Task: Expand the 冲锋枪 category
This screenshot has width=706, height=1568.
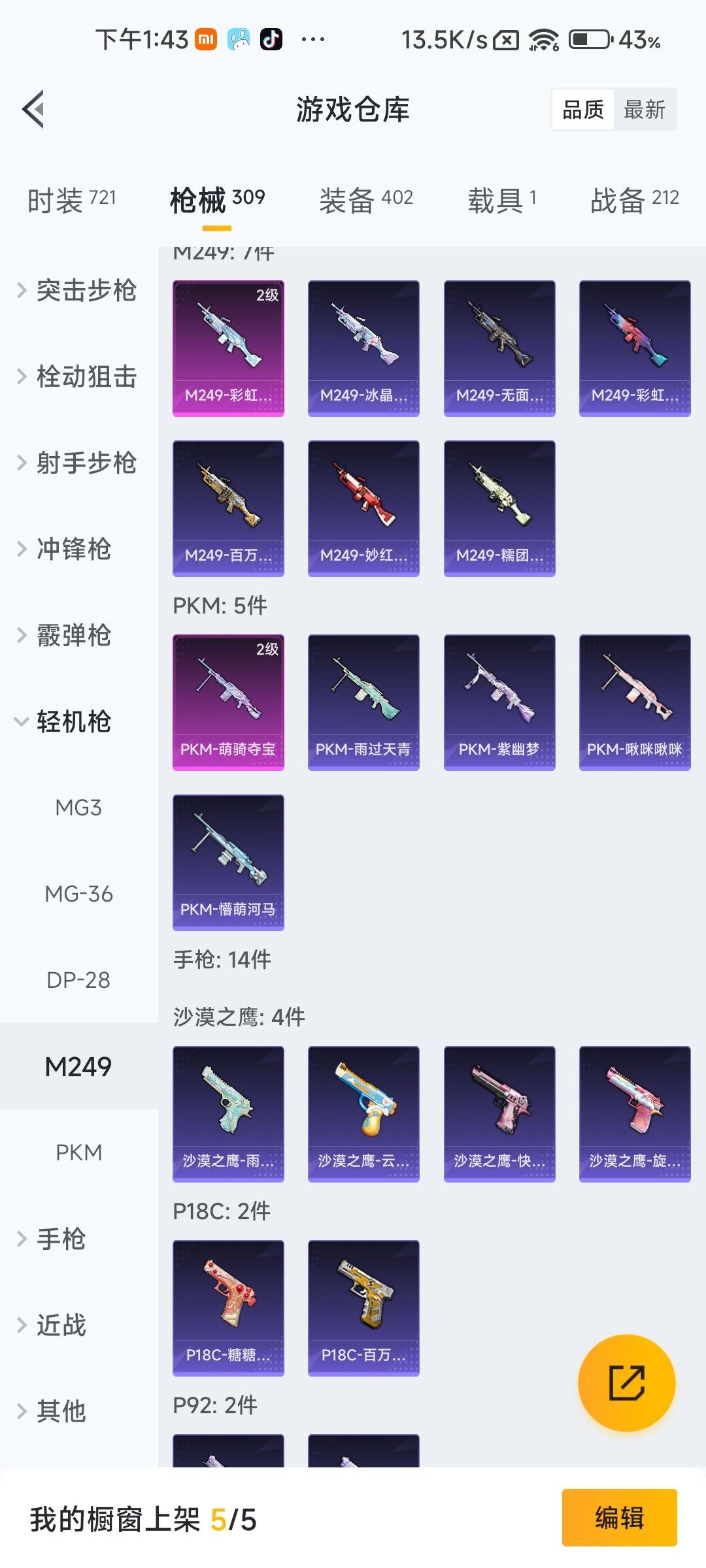Action: coord(72,549)
